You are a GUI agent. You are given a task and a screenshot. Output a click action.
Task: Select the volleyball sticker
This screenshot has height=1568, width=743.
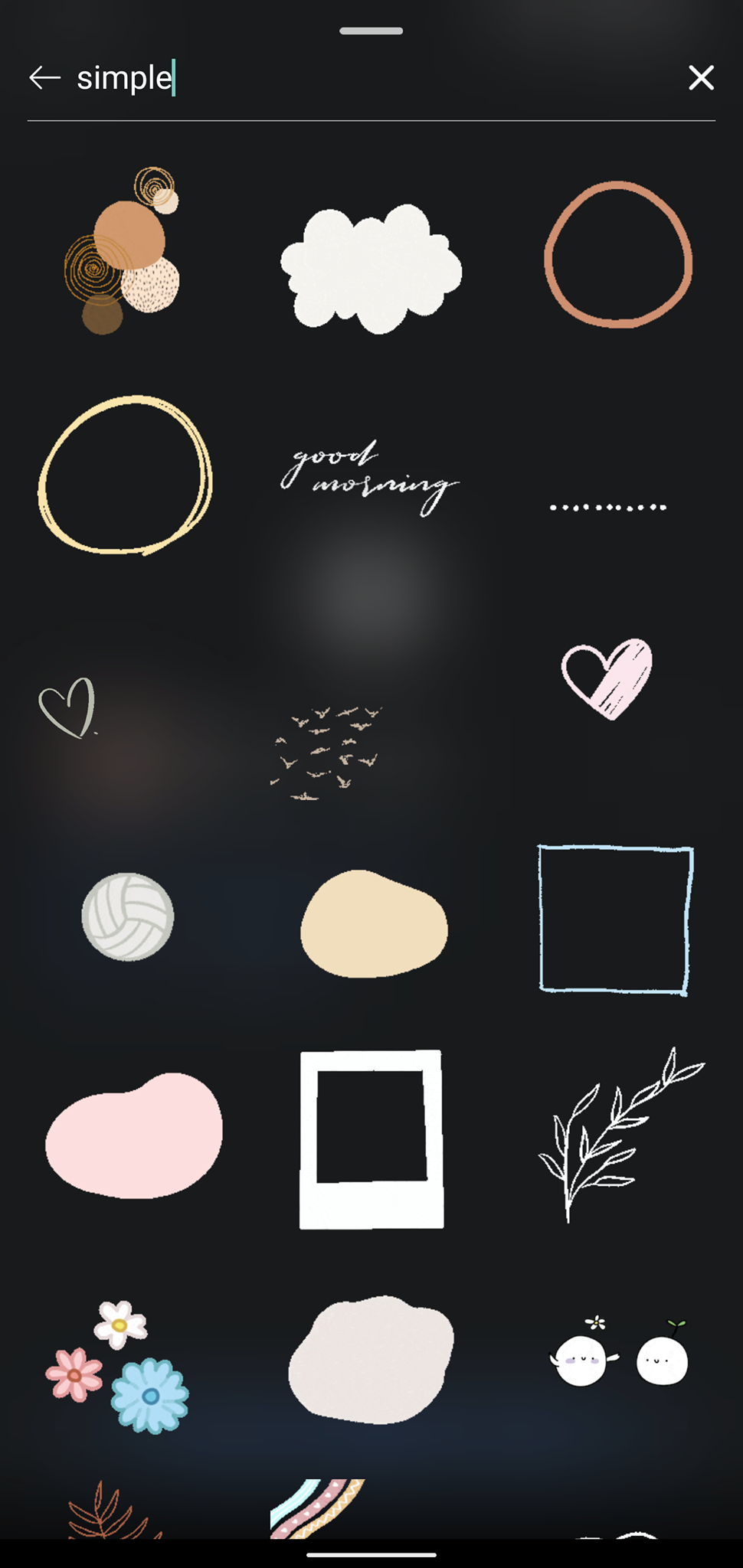[x=128, y=916]
